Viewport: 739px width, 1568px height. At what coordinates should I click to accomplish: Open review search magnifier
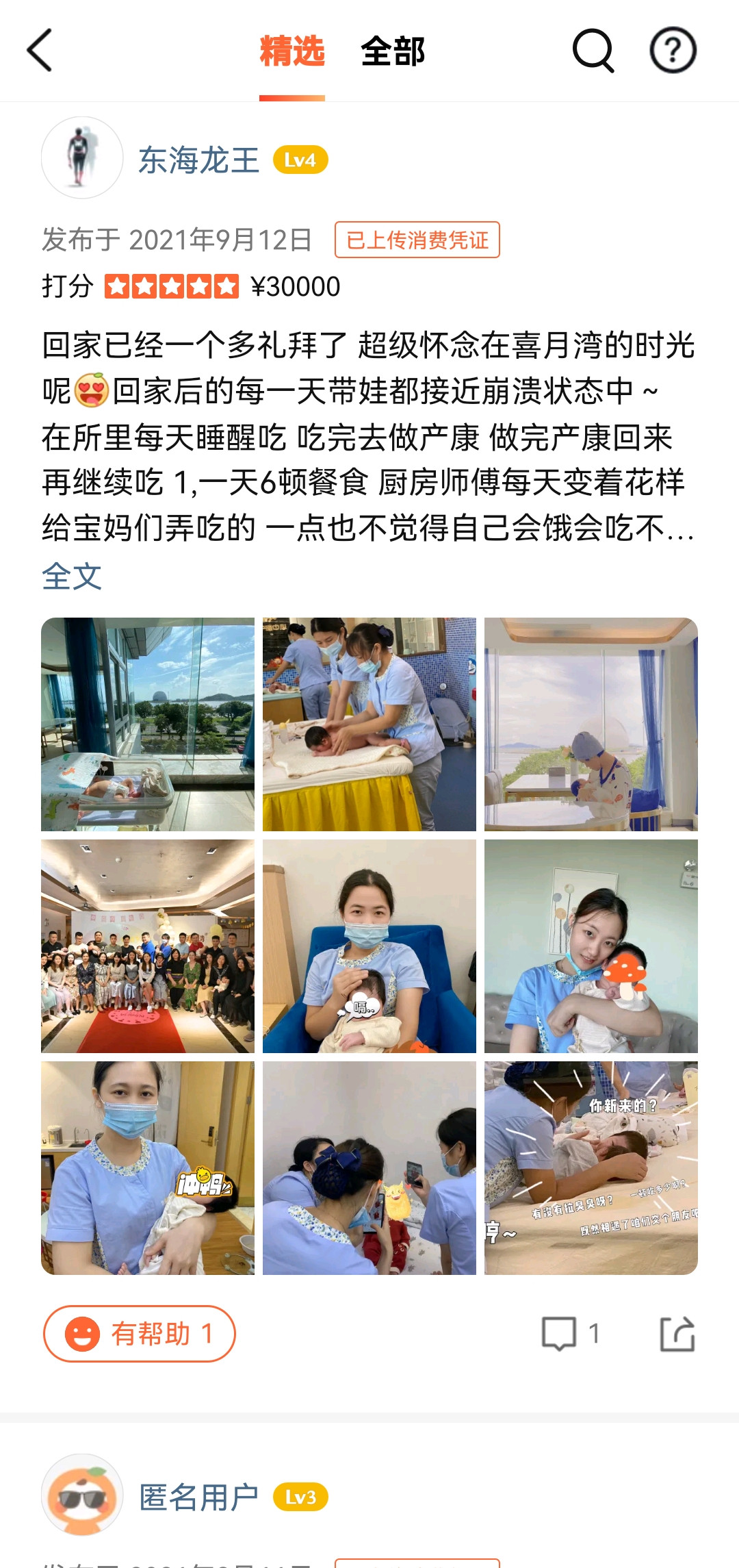[x=593, y=51]
